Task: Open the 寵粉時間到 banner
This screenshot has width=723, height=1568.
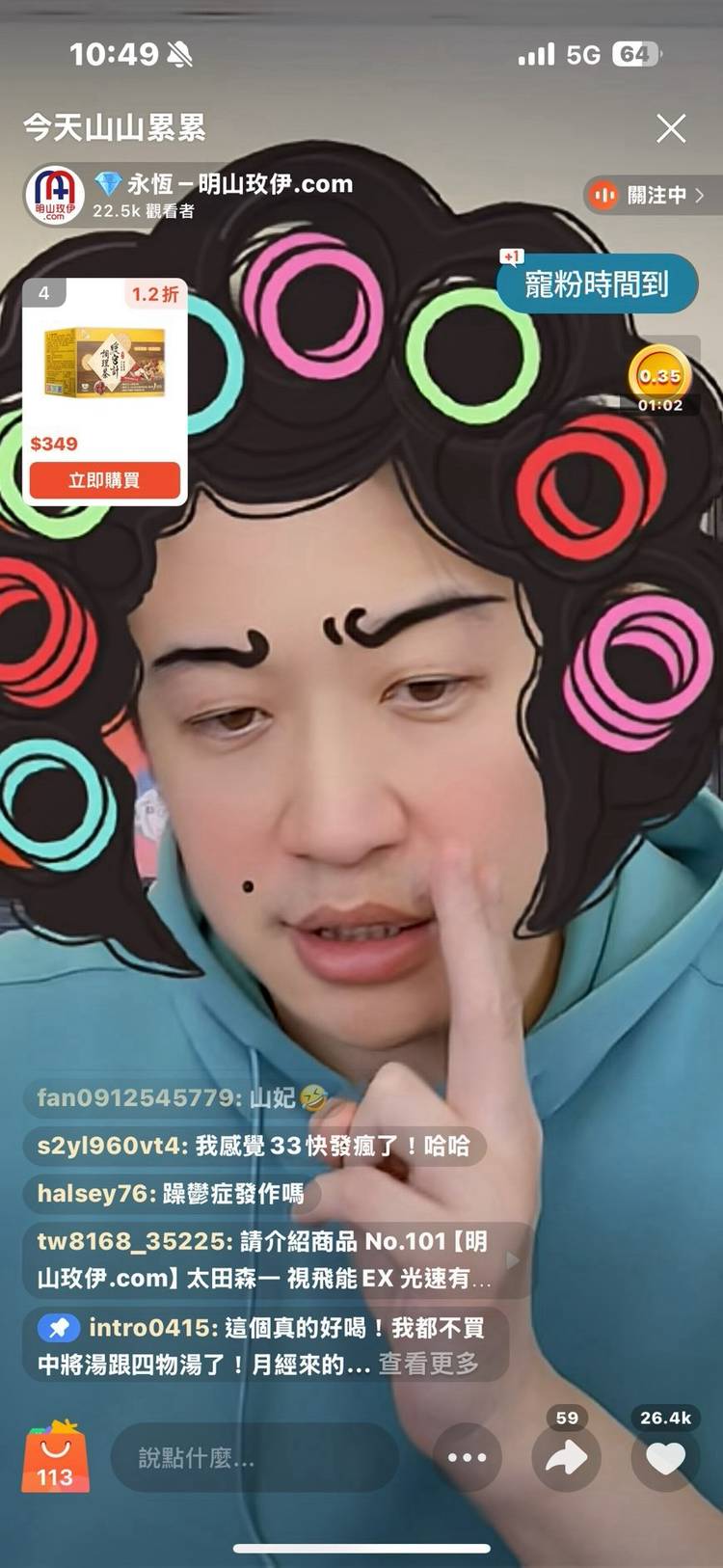Action: (597, 284)
